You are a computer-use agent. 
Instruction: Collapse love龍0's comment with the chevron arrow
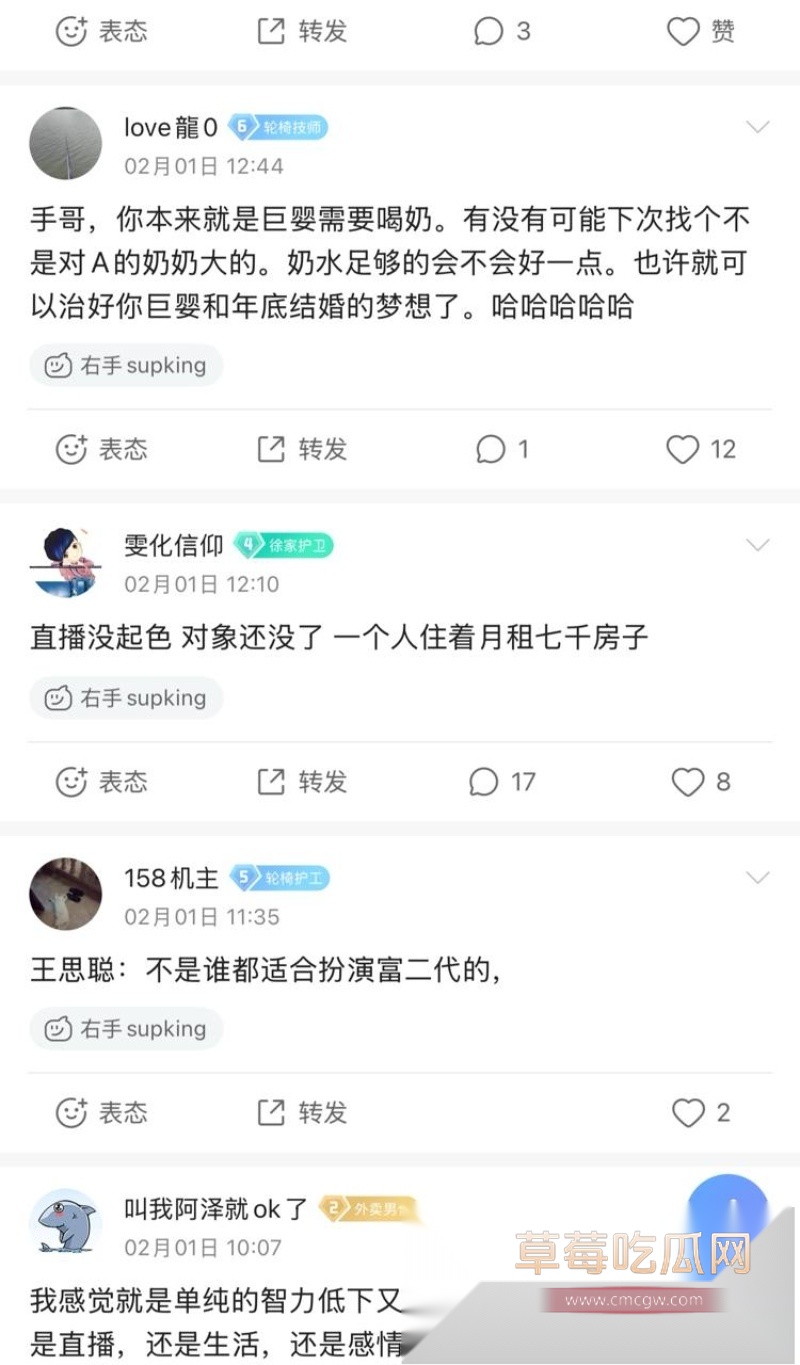click(x=758, y=128)
